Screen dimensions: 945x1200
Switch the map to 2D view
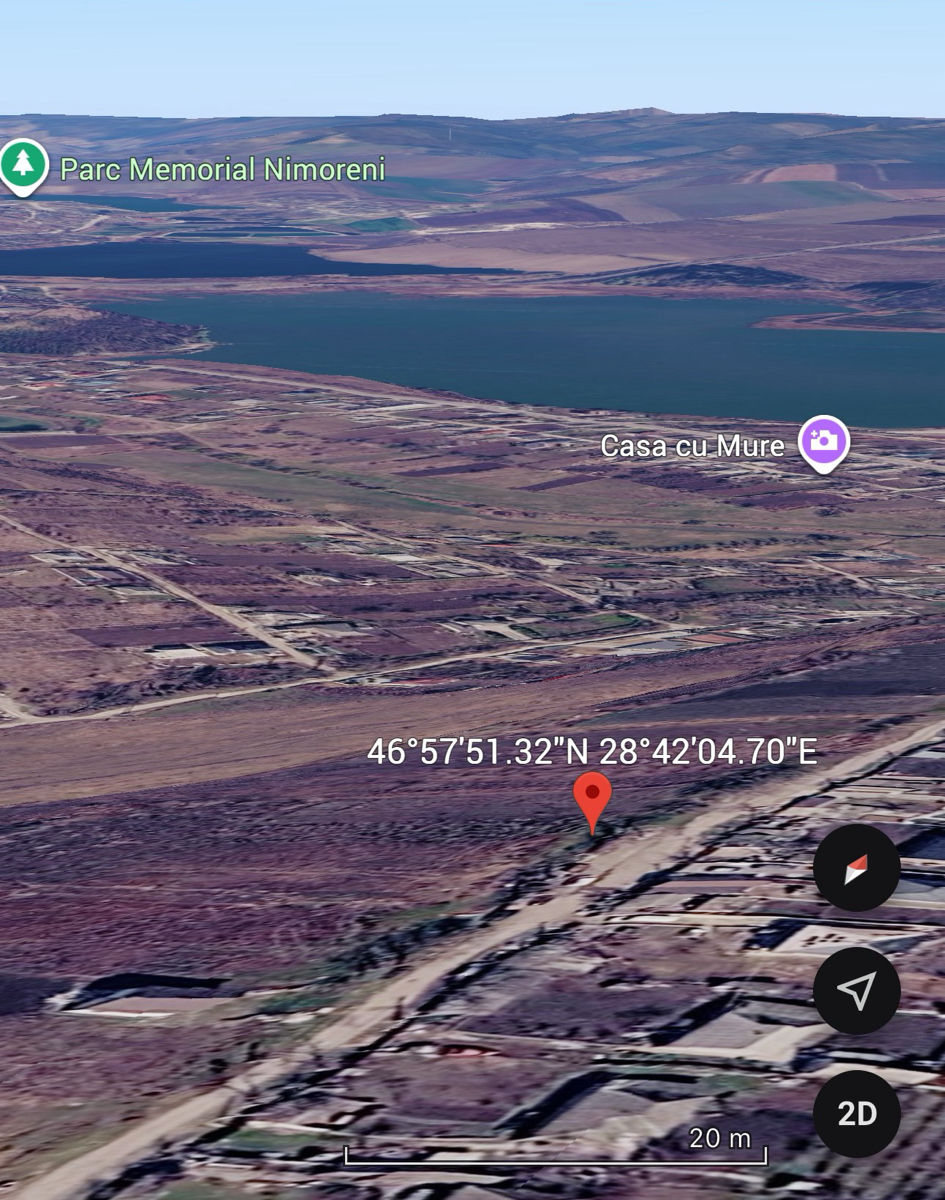(857, 1114)
